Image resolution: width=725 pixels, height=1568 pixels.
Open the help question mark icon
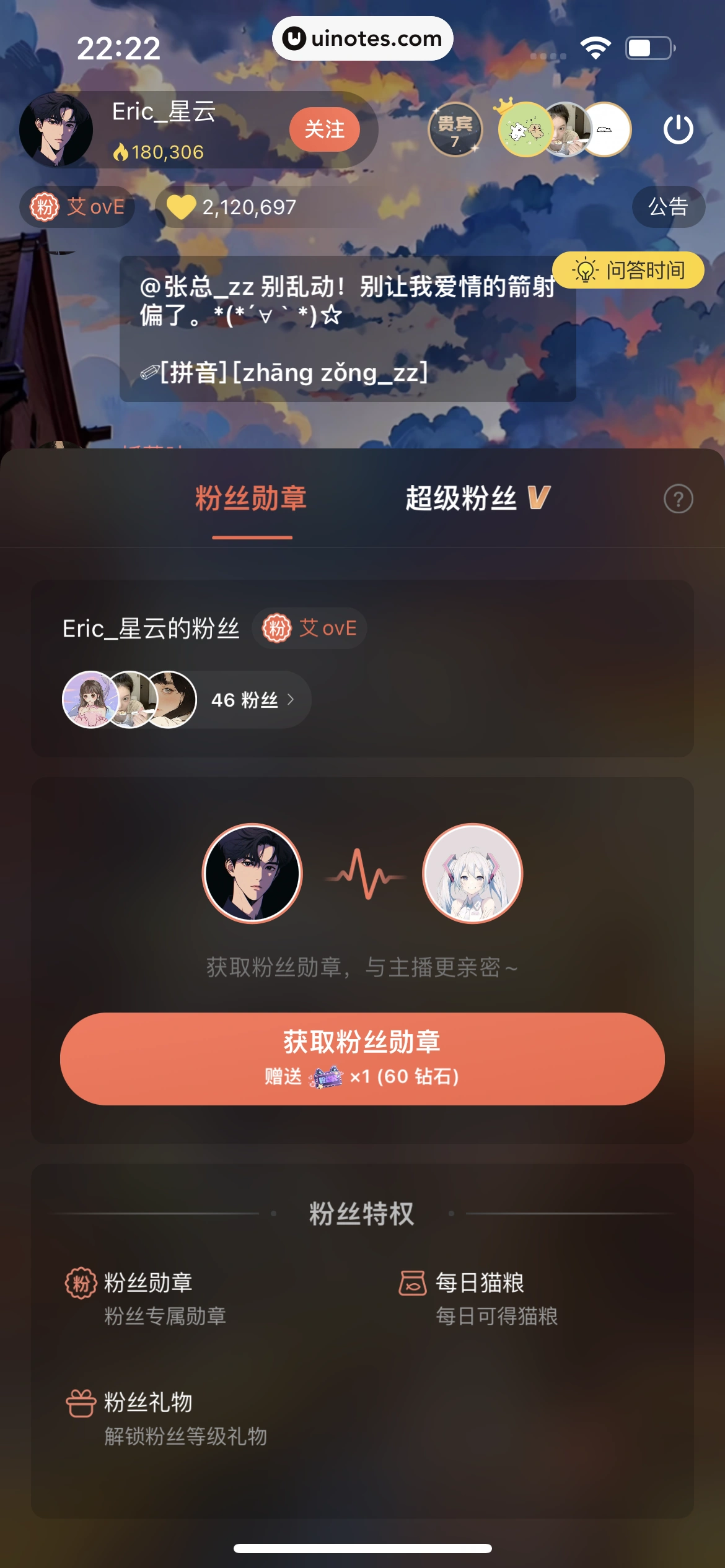point(678,499)
